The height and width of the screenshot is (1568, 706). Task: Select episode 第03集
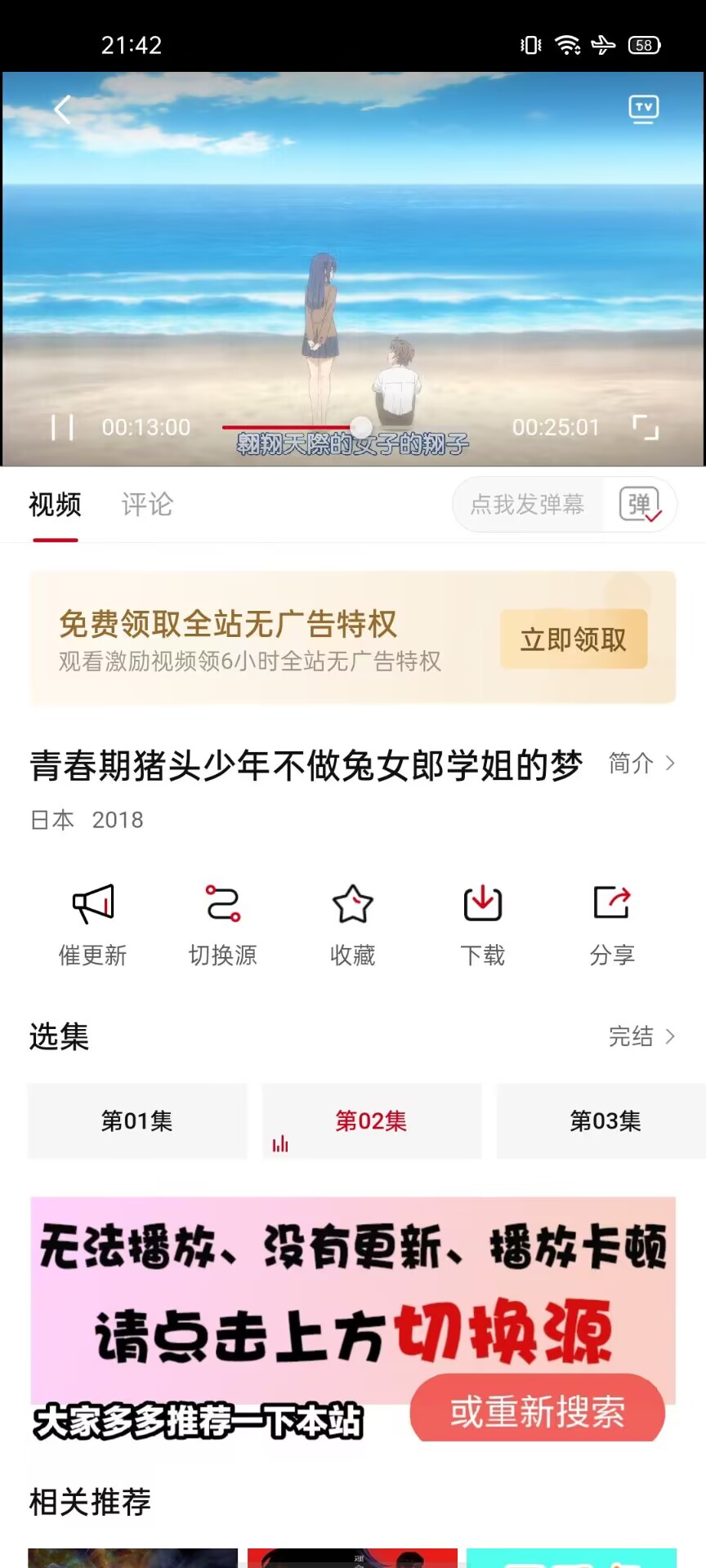(x=605, y=1121)
